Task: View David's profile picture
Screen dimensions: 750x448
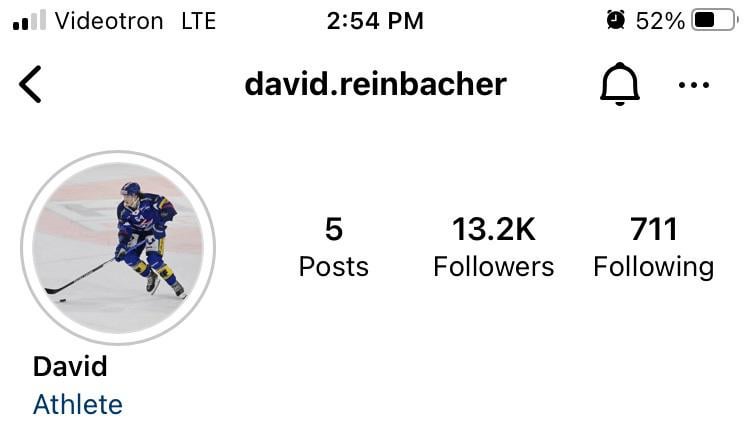Action: 118,247
